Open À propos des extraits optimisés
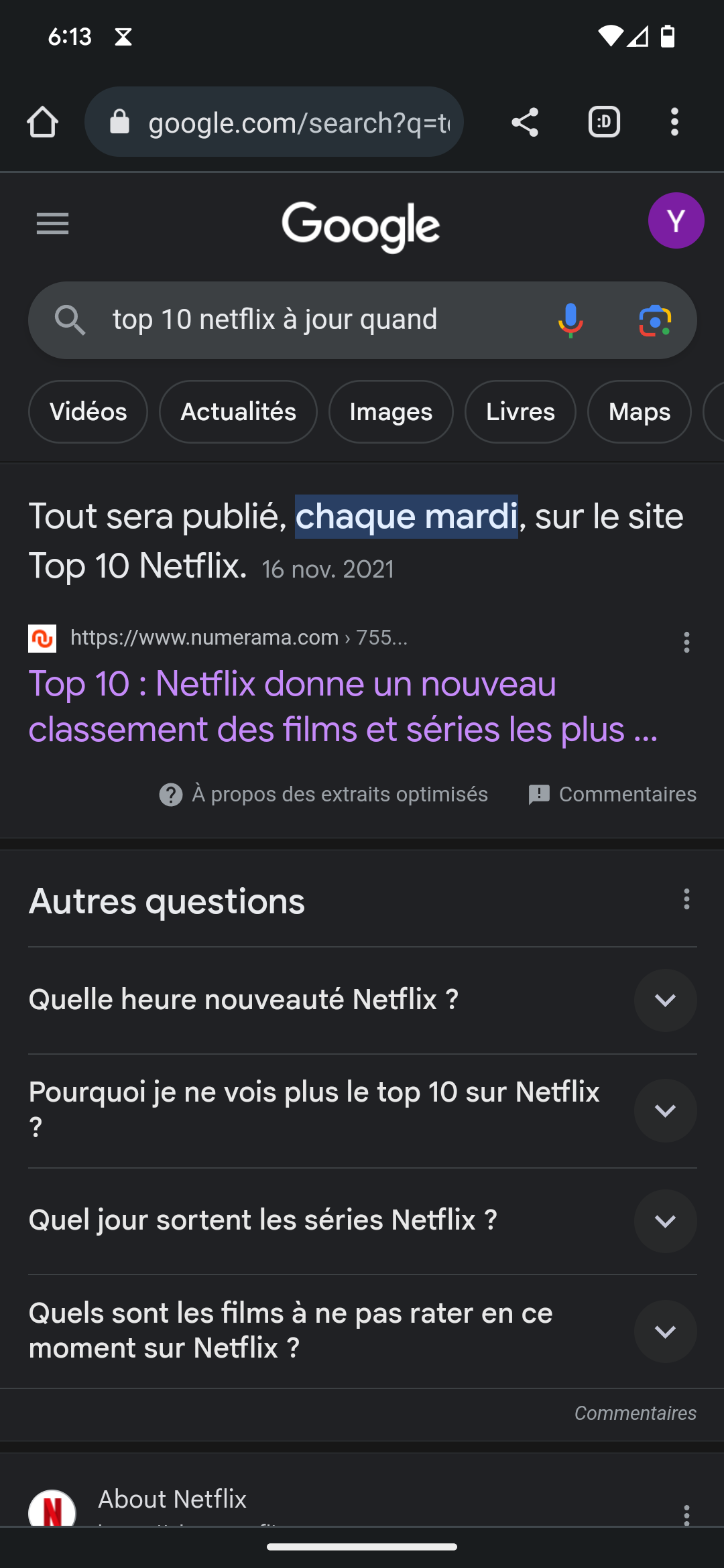724x1568 pixels. (324, 795)
